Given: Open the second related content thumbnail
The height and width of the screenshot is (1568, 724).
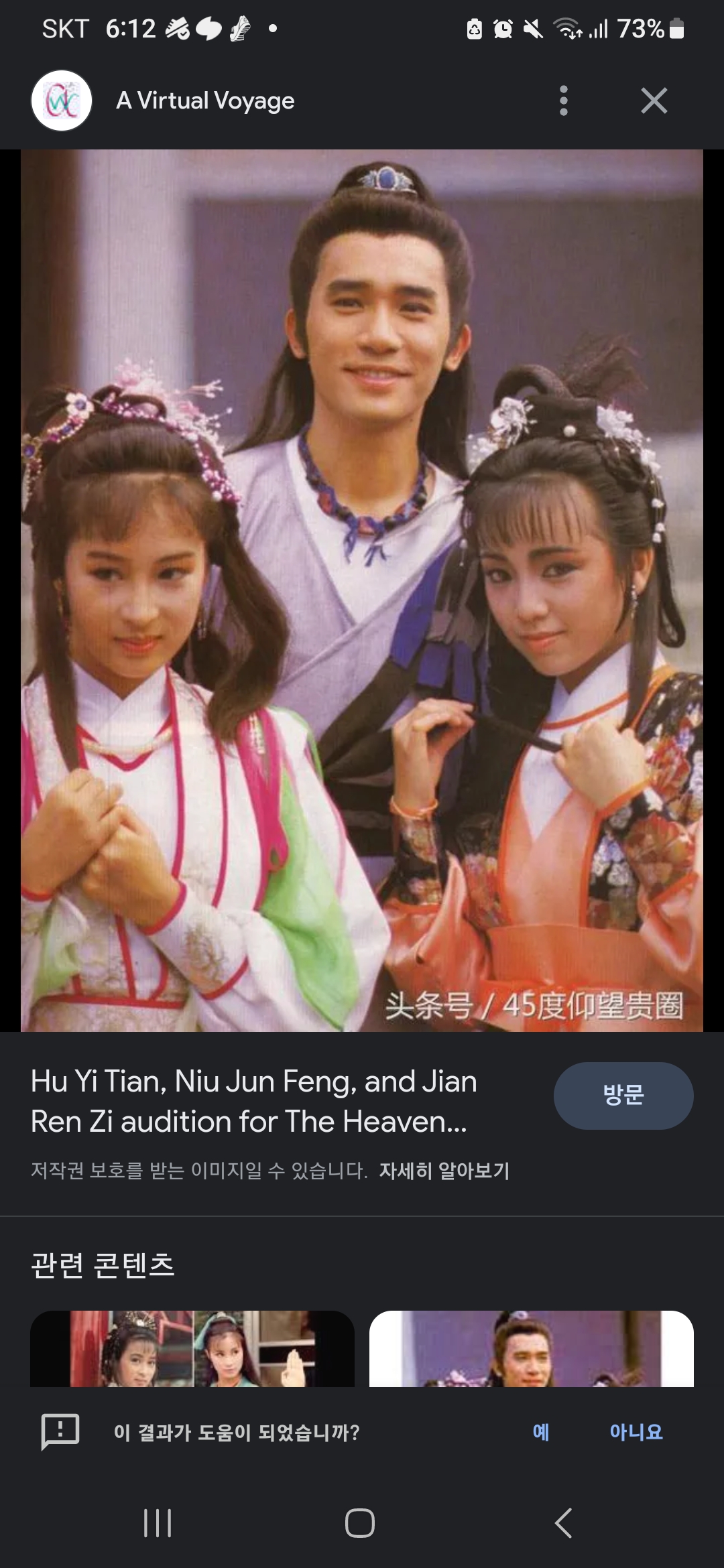Looking at the screenshot, I should (x=531, y=1348).
